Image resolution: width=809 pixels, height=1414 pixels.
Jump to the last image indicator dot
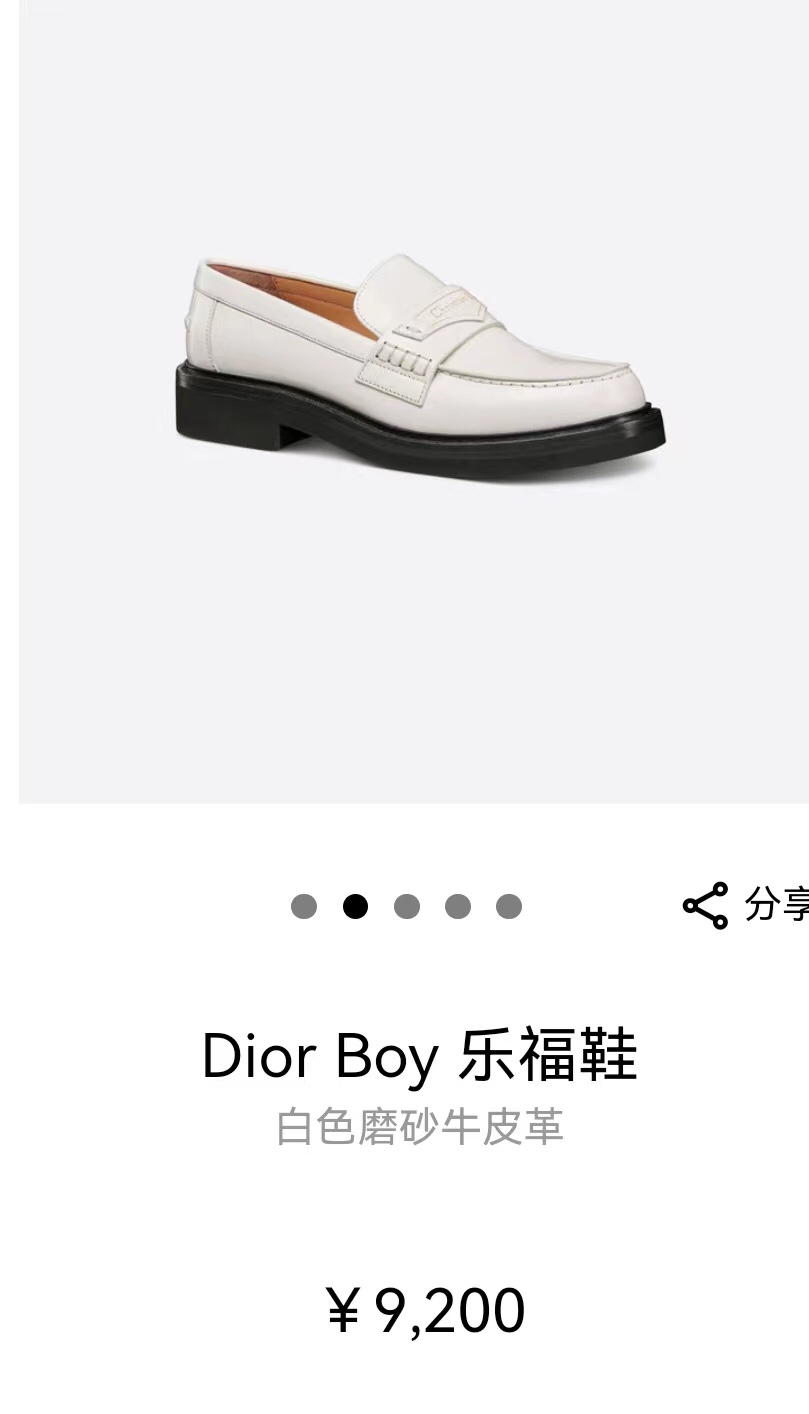click(509, 907)
